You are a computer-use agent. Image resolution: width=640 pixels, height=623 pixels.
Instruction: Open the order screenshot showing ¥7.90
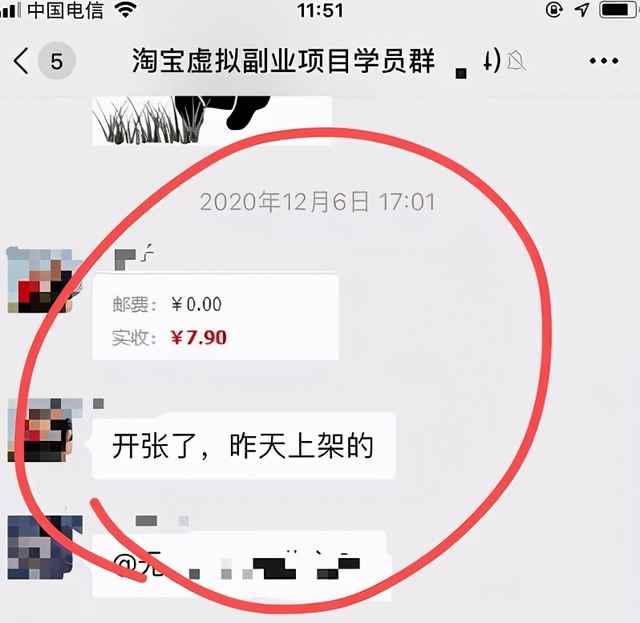(x=215, y=317)
